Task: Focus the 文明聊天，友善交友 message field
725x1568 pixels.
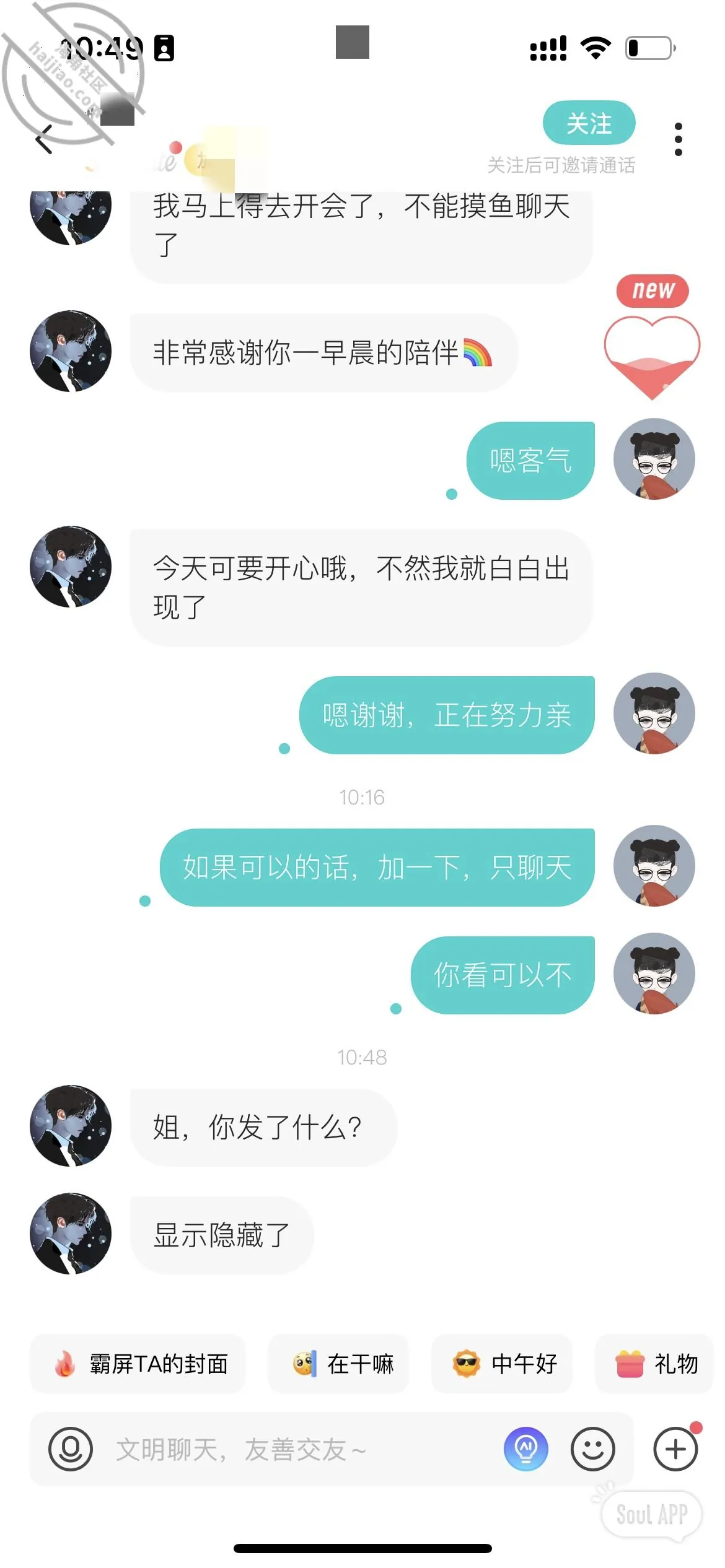Action: click(299, 1449)
